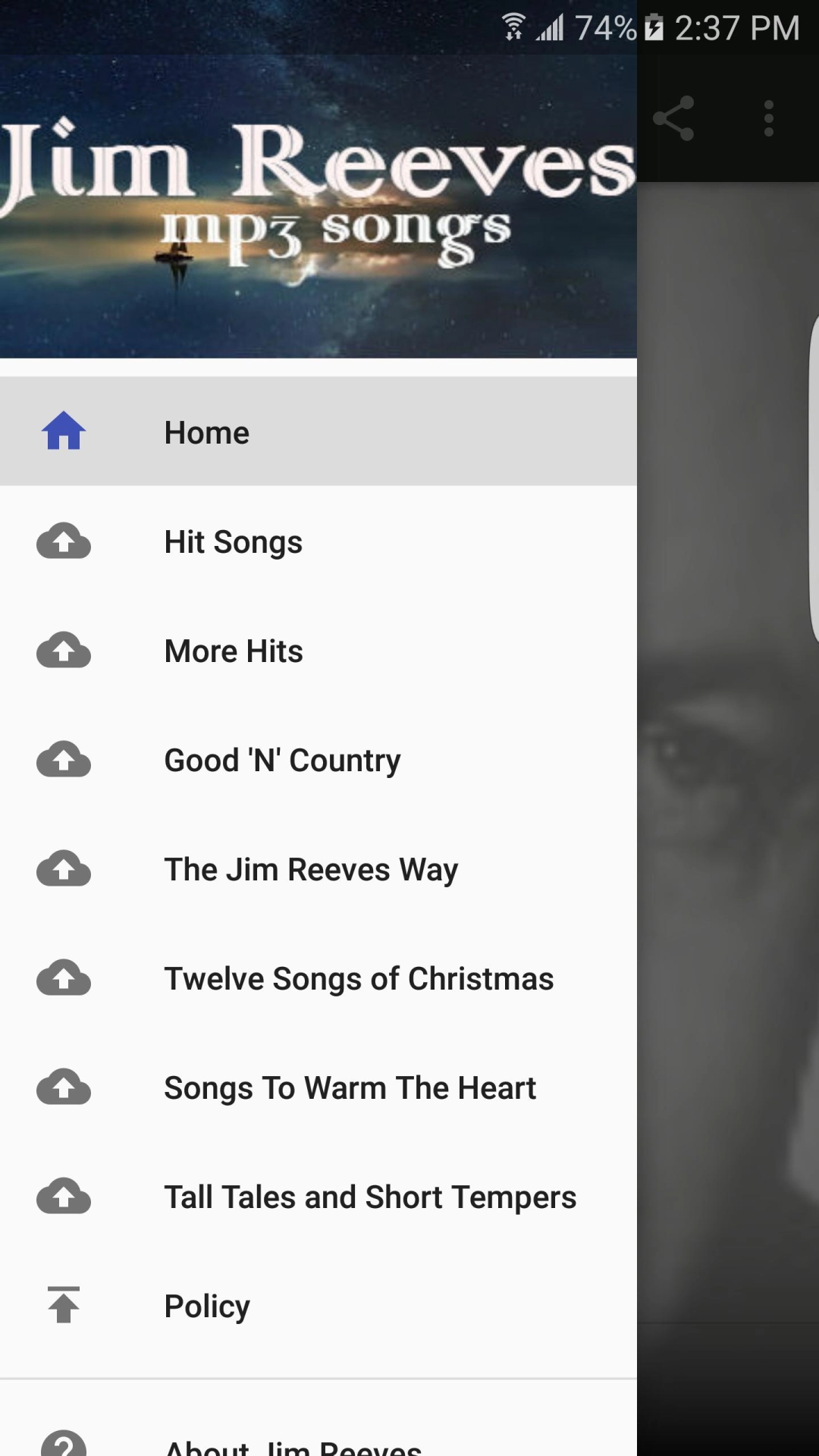Image resolution: width=819 pixels, height=1456 pixels.
Task: Open the overflow menu
Action: point(769,118)
